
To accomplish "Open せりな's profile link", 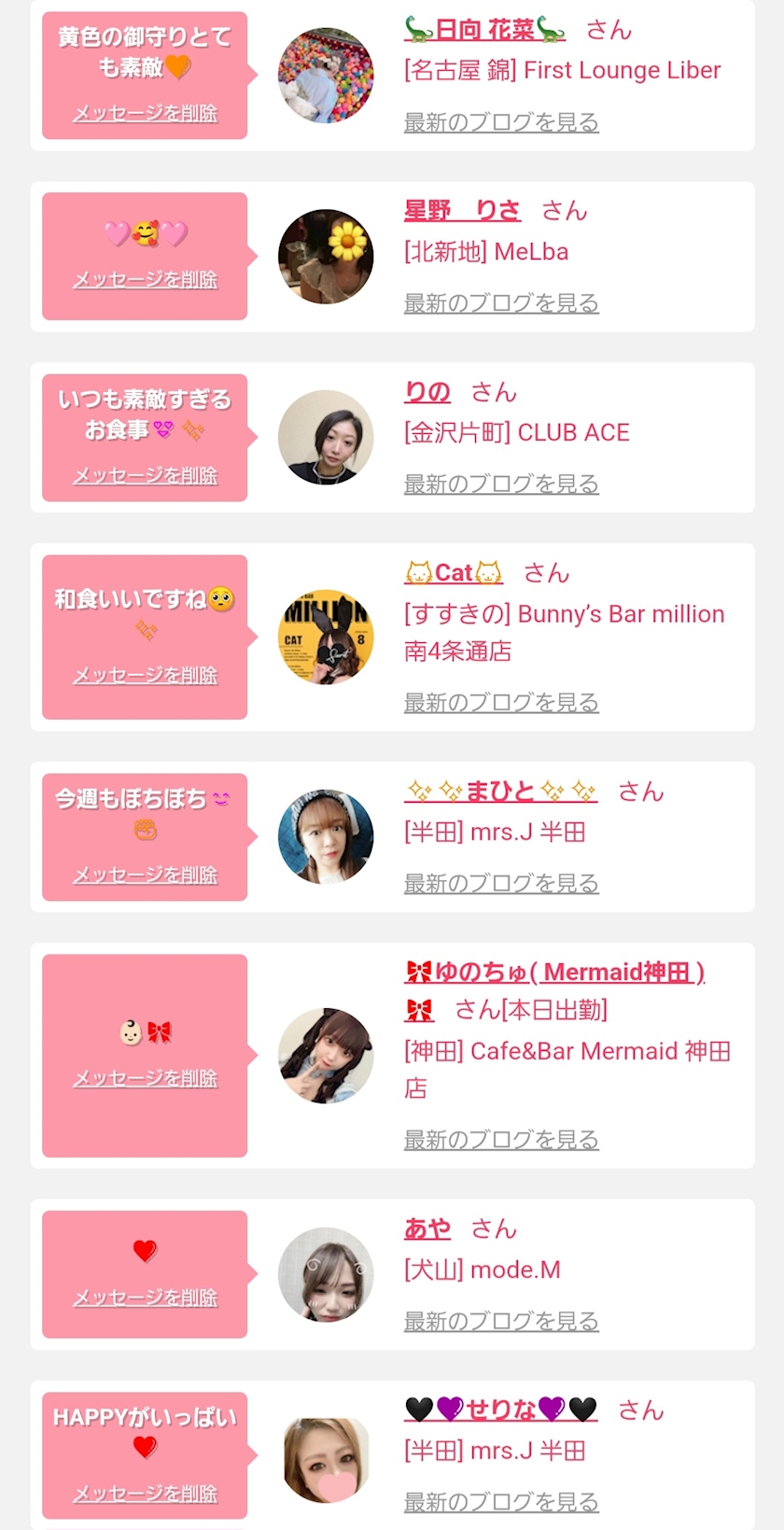I will (x=500, y=1409).
